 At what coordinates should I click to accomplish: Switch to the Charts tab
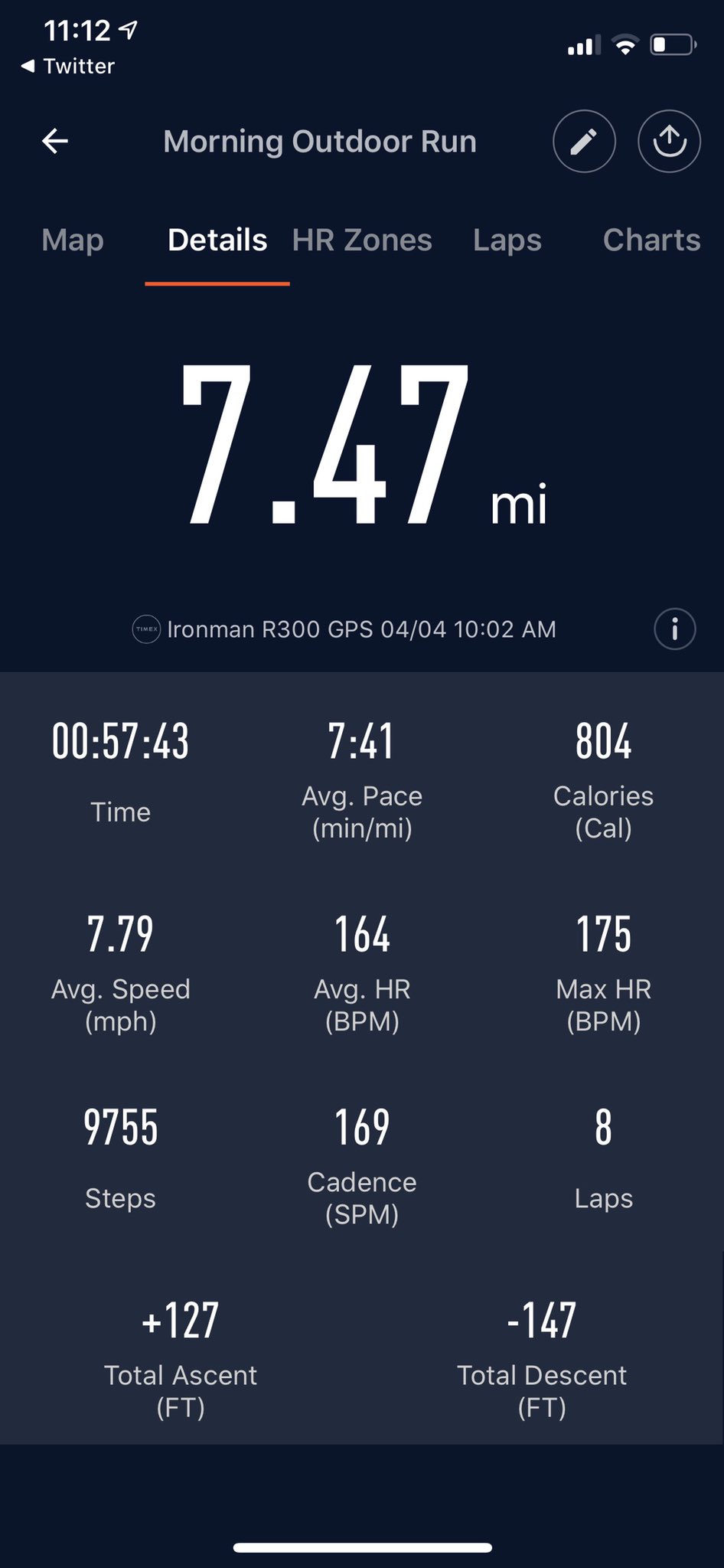[x=651, y=240]
